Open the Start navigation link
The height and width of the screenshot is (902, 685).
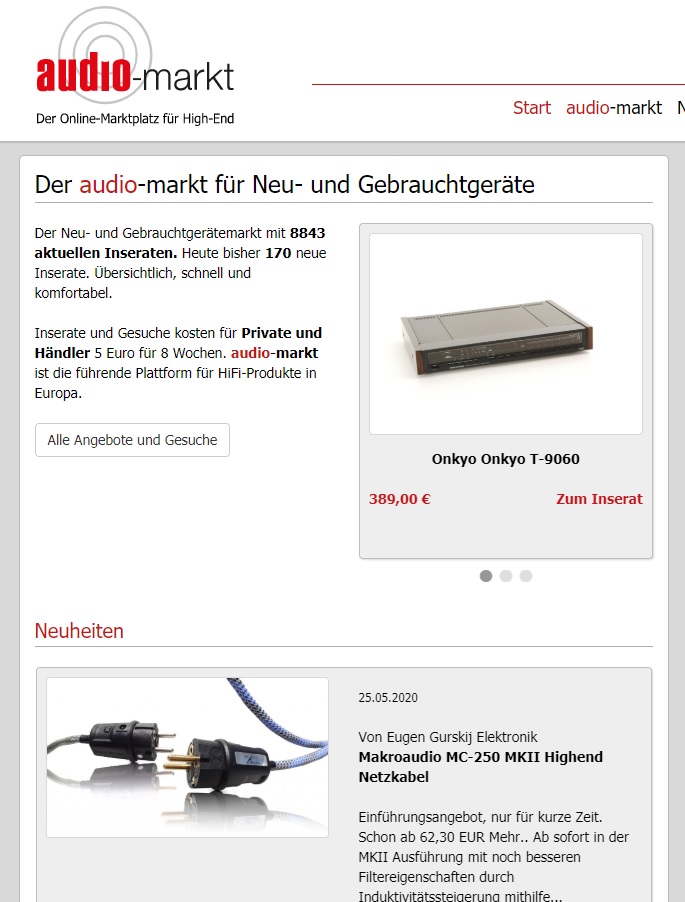click(x=531, y=108)
